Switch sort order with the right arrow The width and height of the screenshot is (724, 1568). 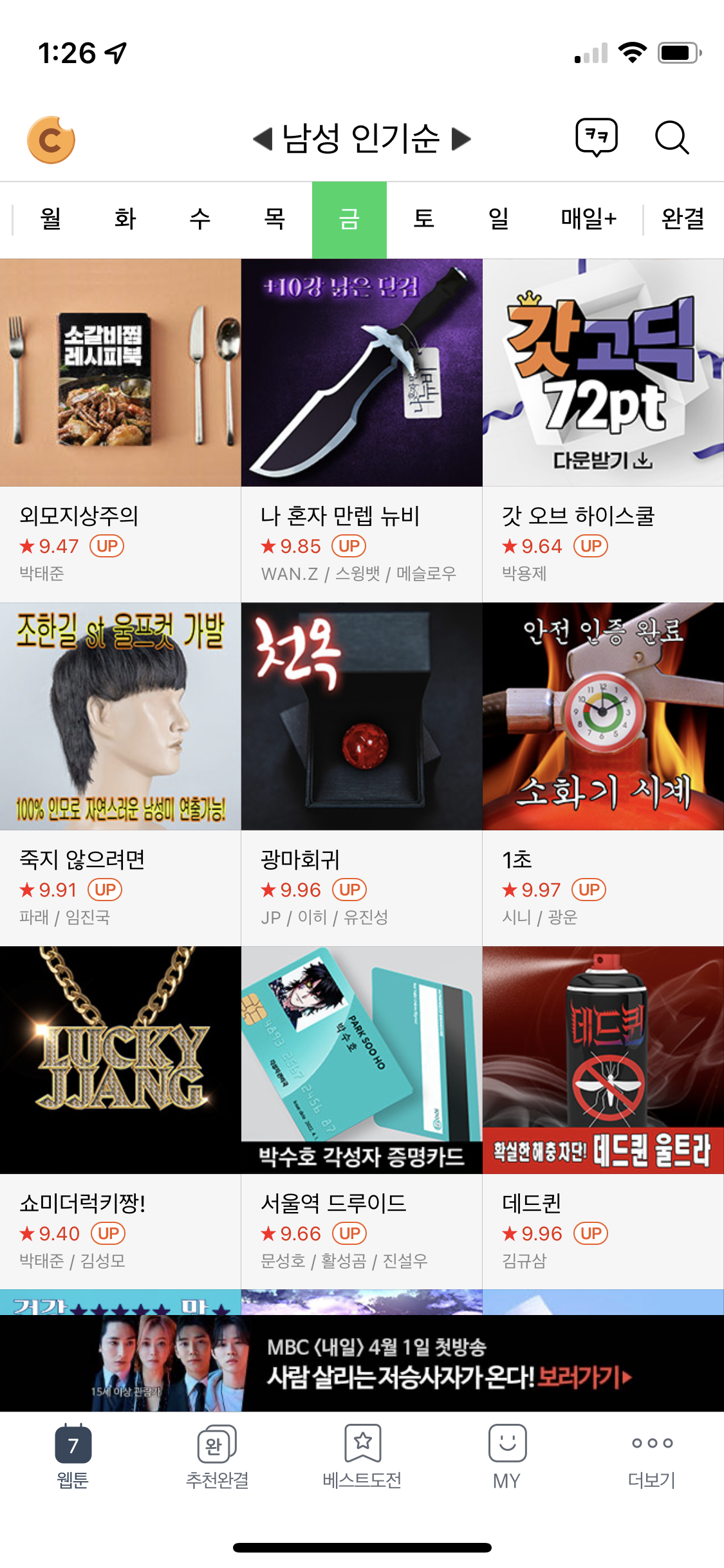(461, 138)
